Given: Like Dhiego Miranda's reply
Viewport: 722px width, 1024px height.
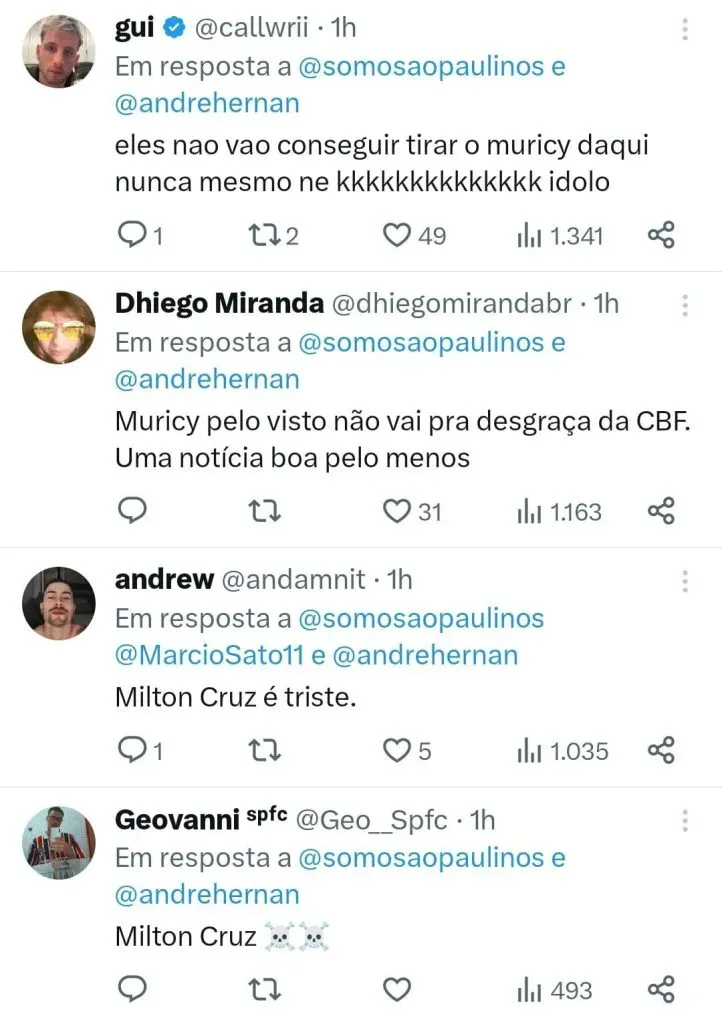Looking at the screenshot, I should point(398,511).
